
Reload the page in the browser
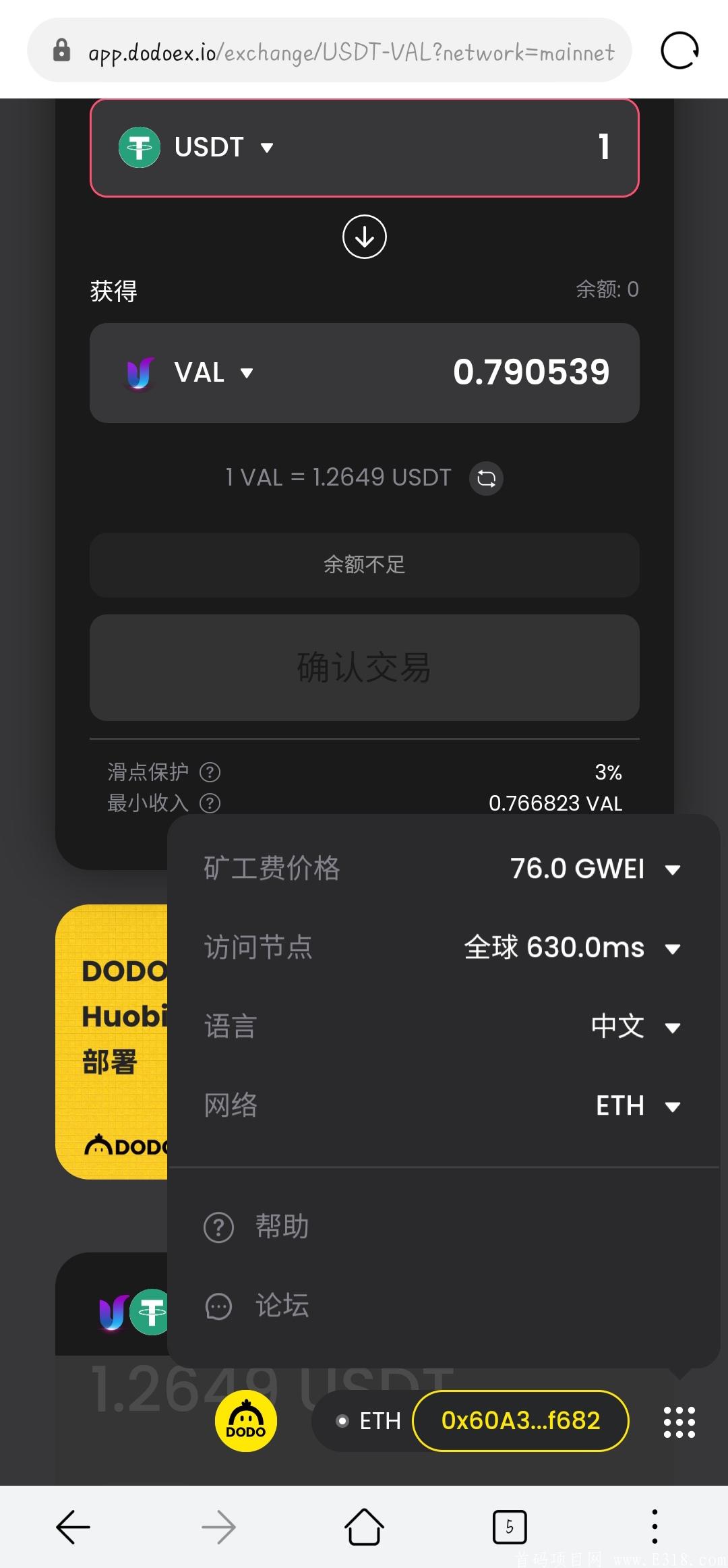pos(679,51)
